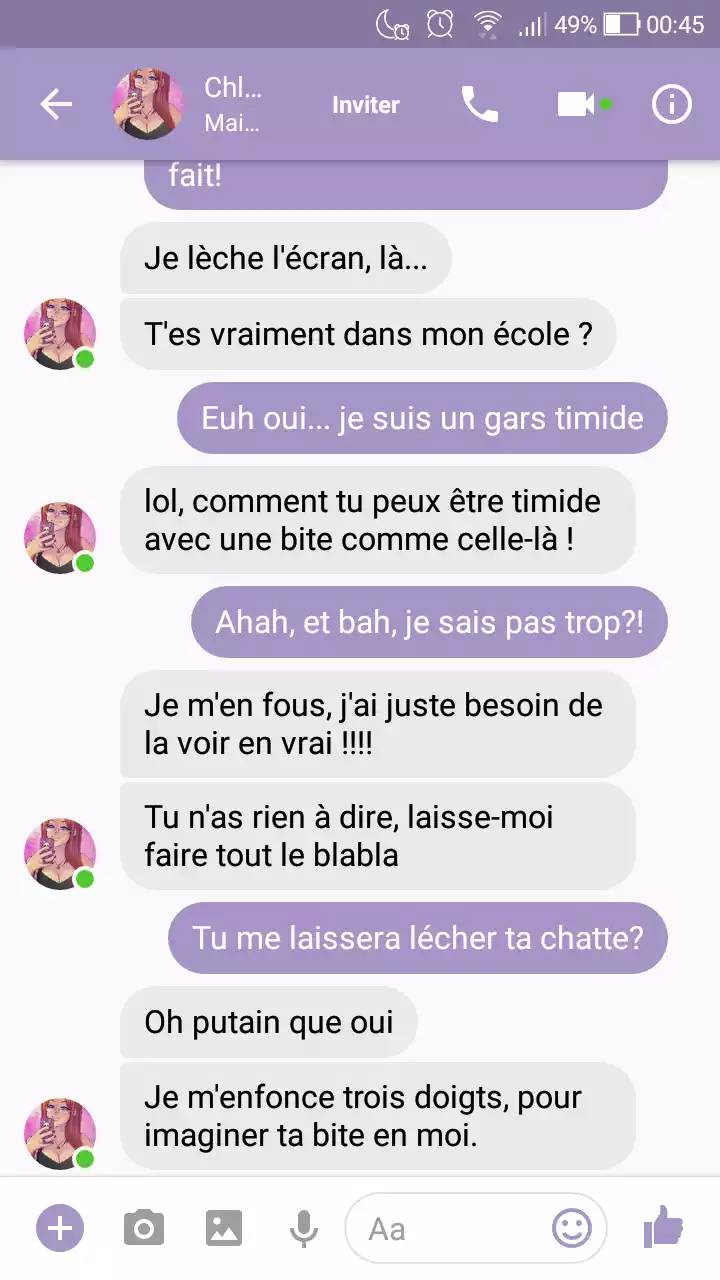Open the emoji picker
This screenshot has height=1280, width=720.
[x=572, y=1228]
